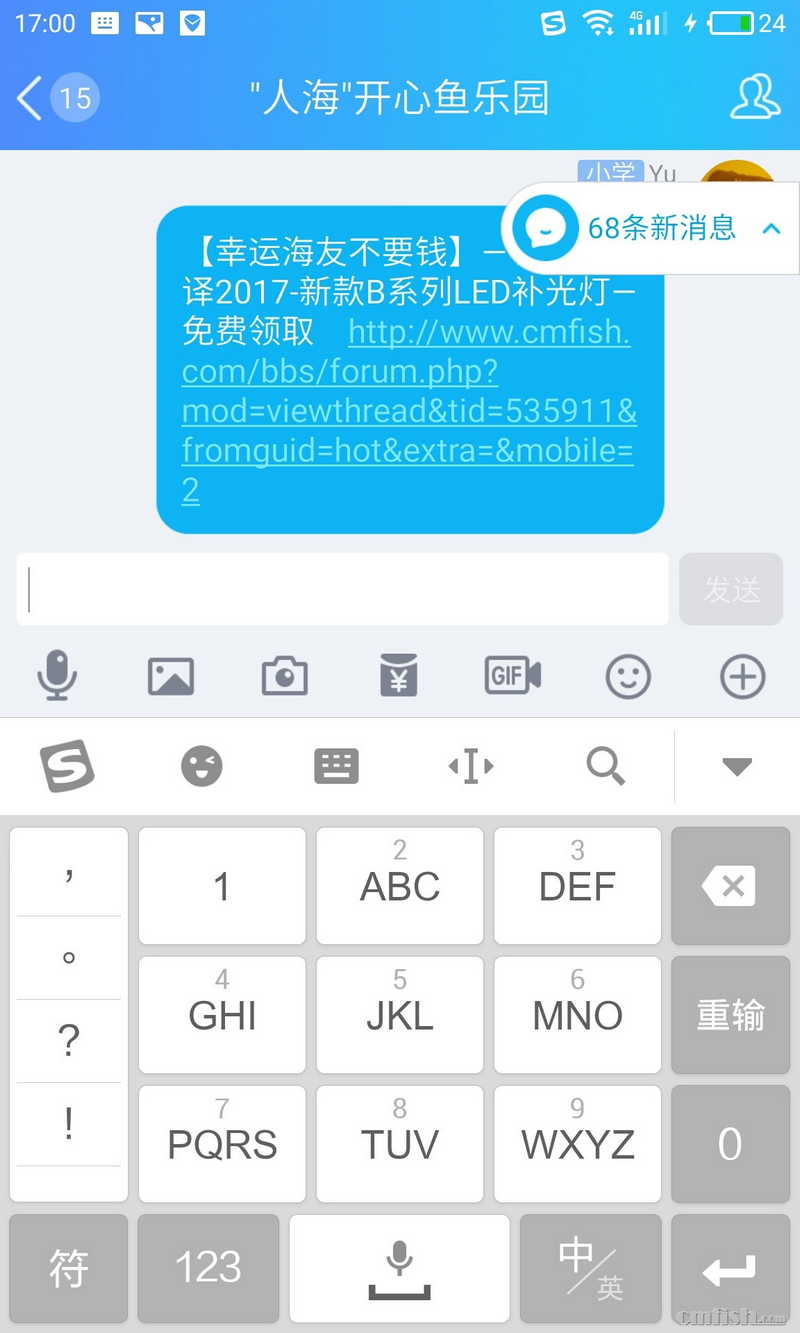800x1333 pixels.
Task: Expand more options with plus icon
Action: coord(742,677)
